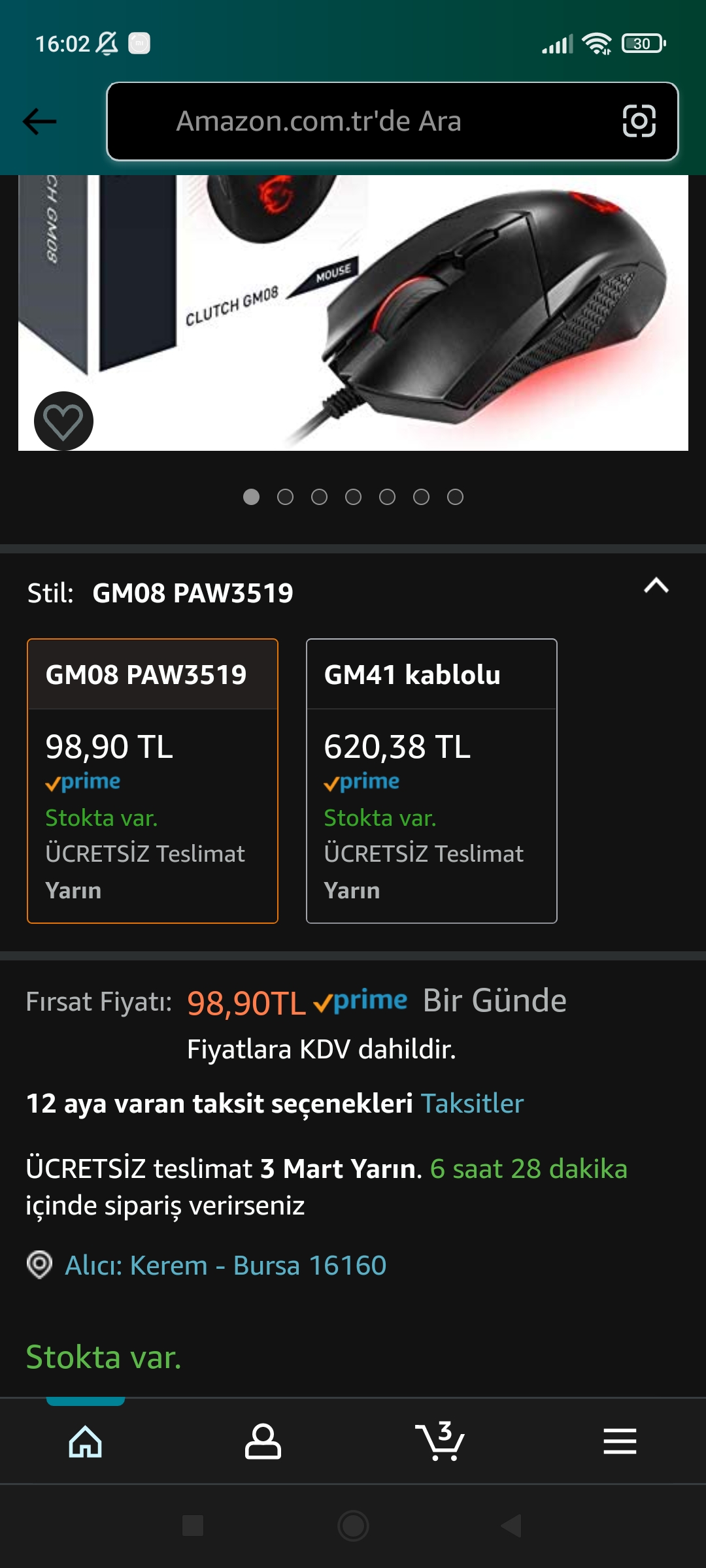706x1568 pixels.
Task: Collapse the Stil options section
Action: [656, 586]
